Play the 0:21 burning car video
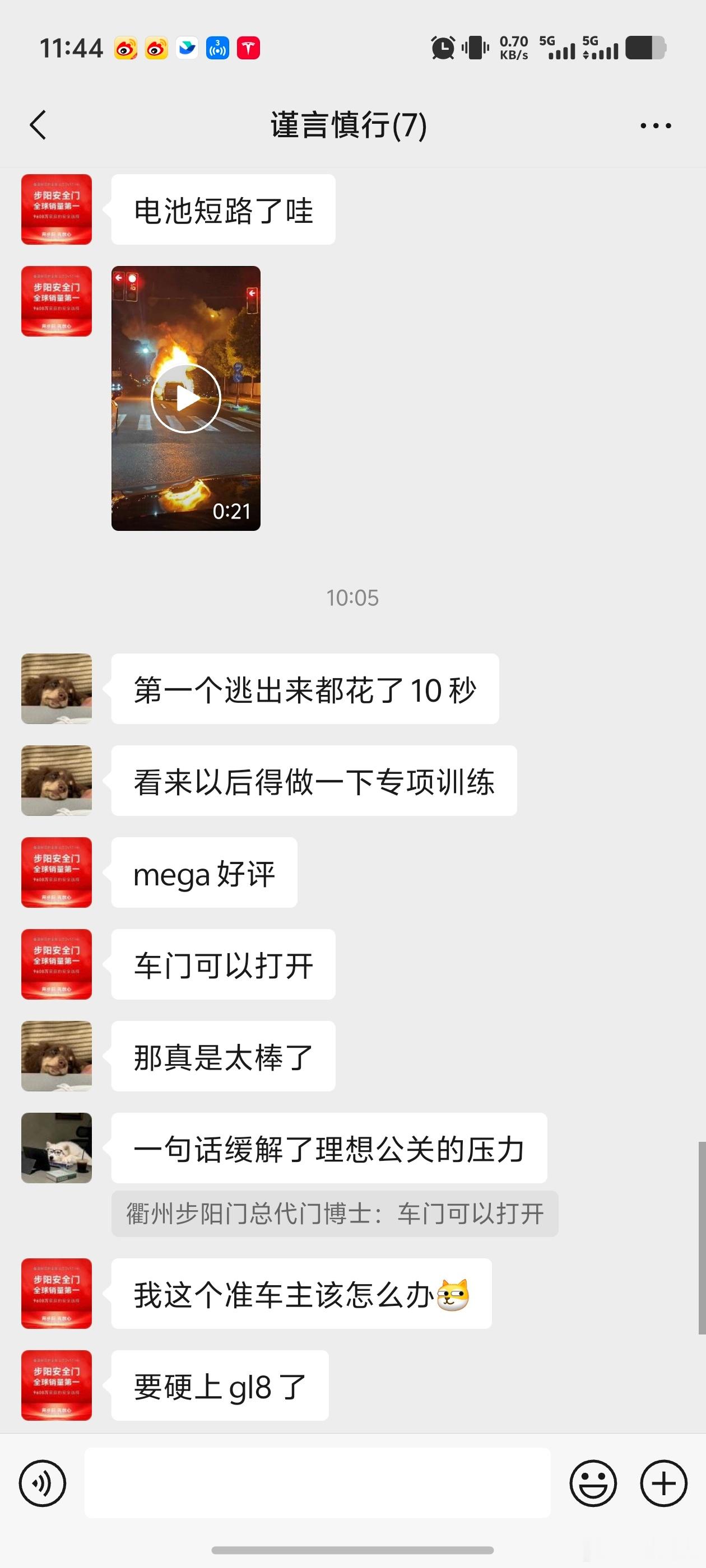This screenshot has height=1568, width=706. click(186, 398)
